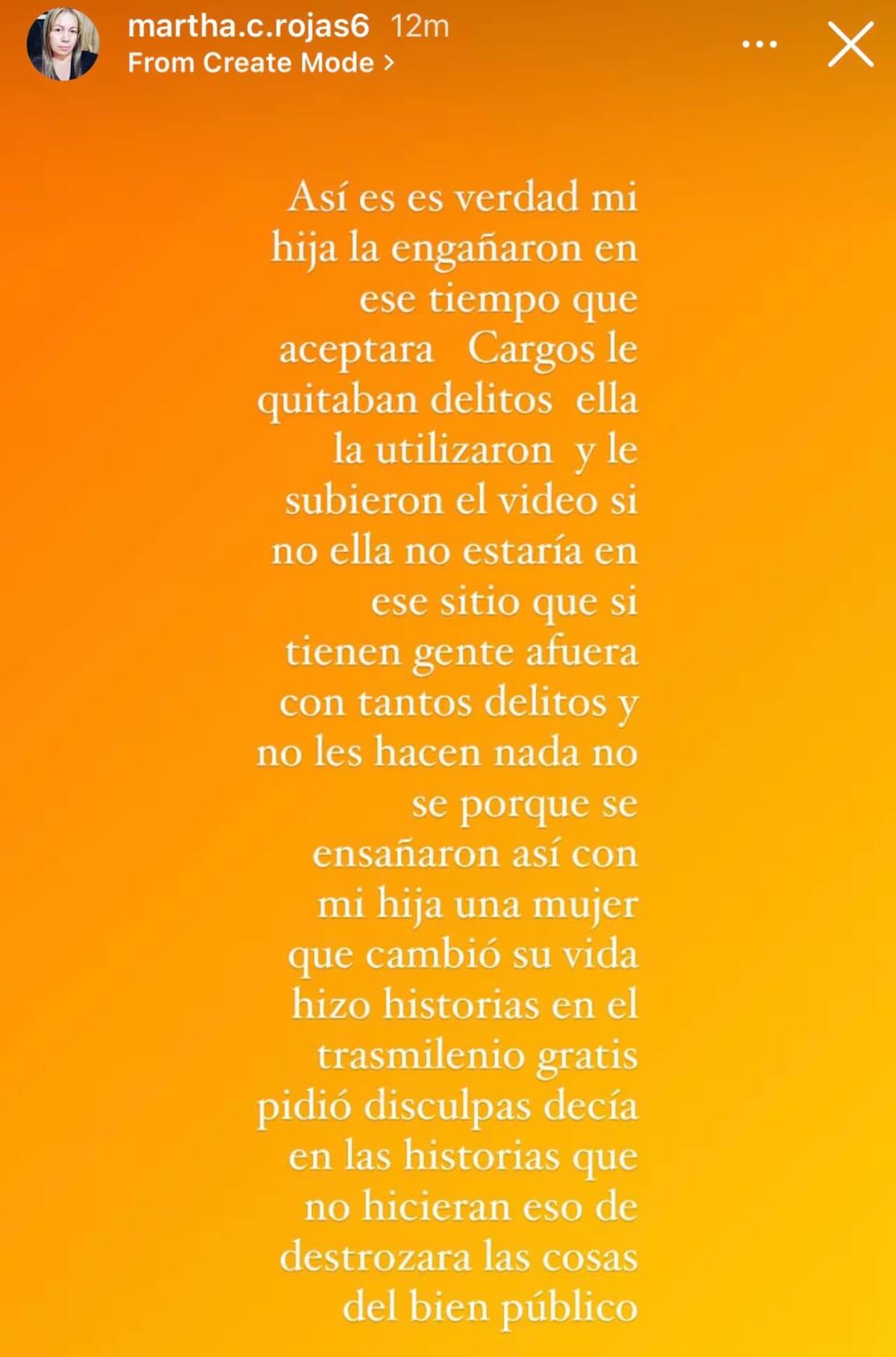Open the From Create Mode link
The height and width of the screenshot is (1357, 896).
click(260, 63)
